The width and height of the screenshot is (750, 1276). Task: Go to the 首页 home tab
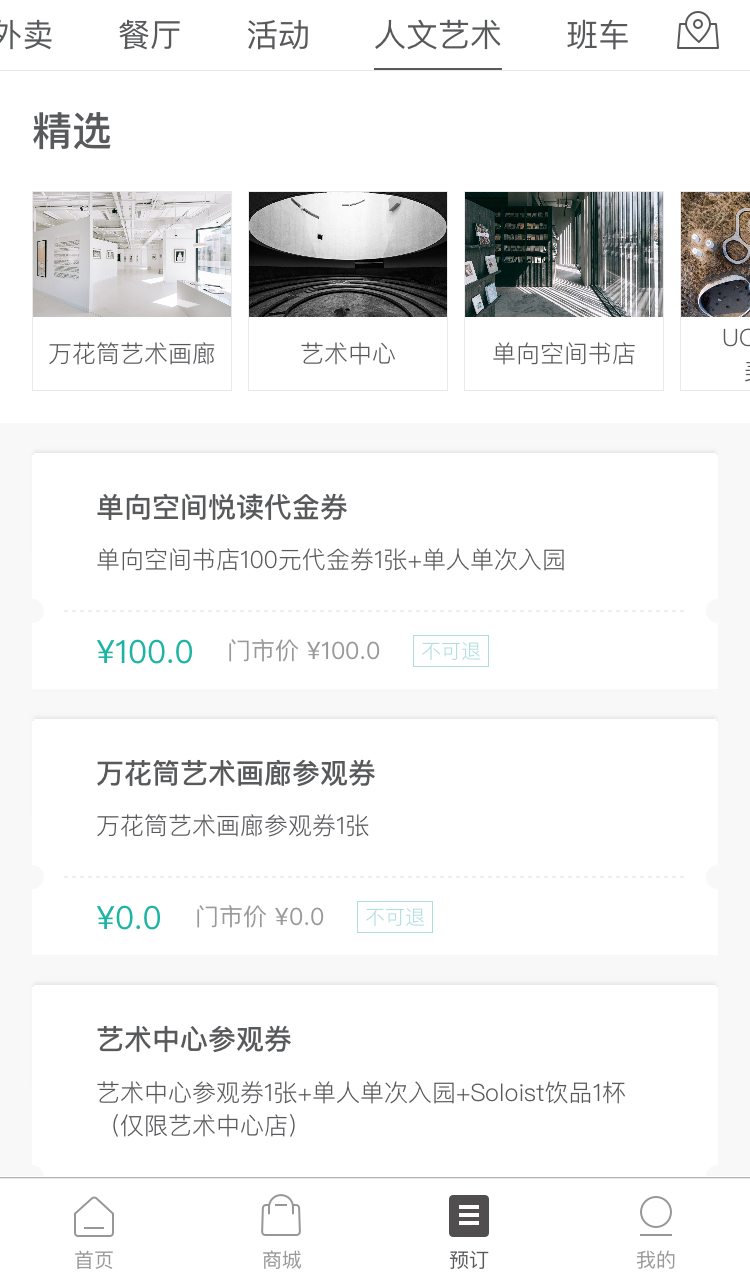(x=94, y=1232)
